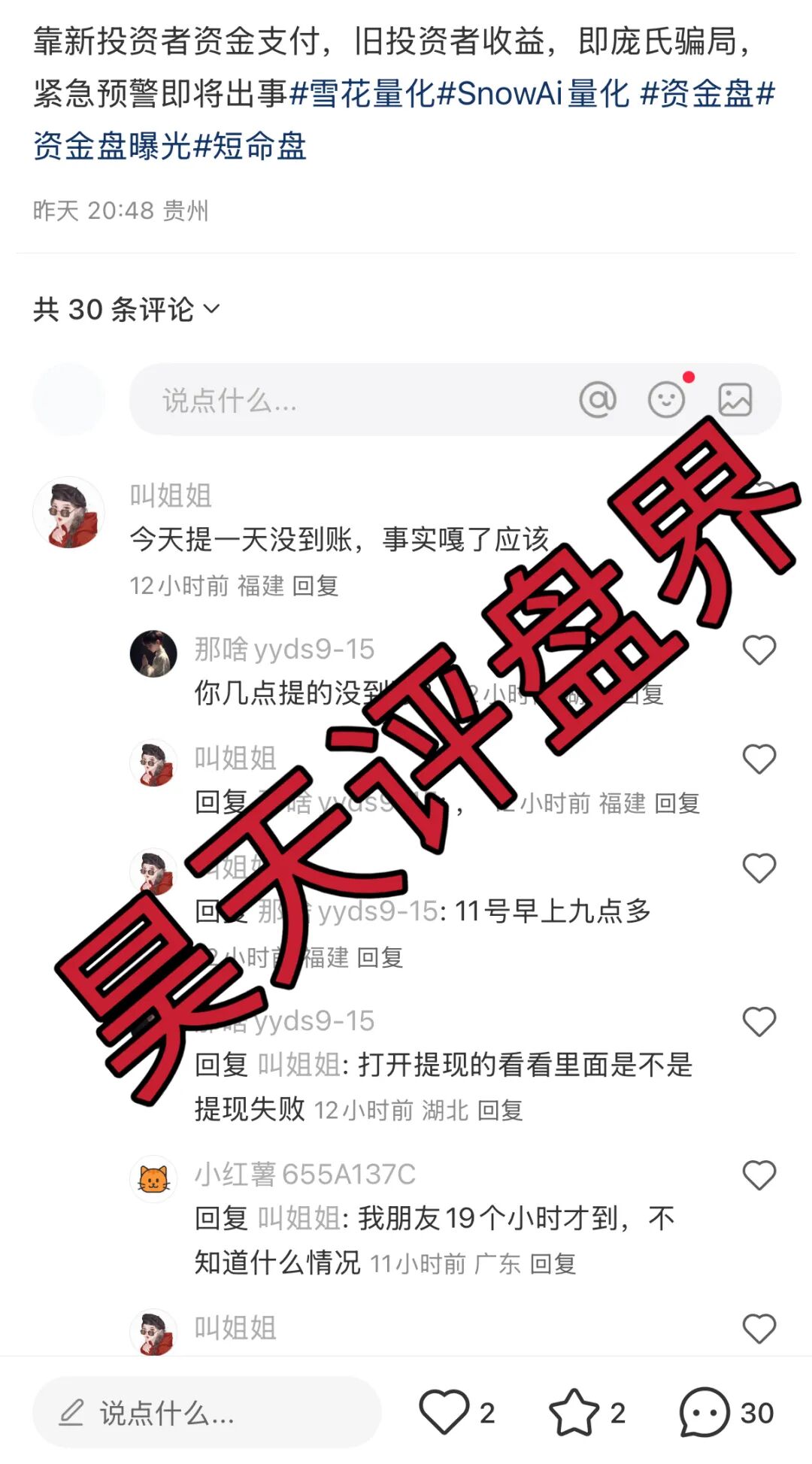Open 叫姐姐's profile from first comment avatar
812x1464 pixels.
pos(69,513)
